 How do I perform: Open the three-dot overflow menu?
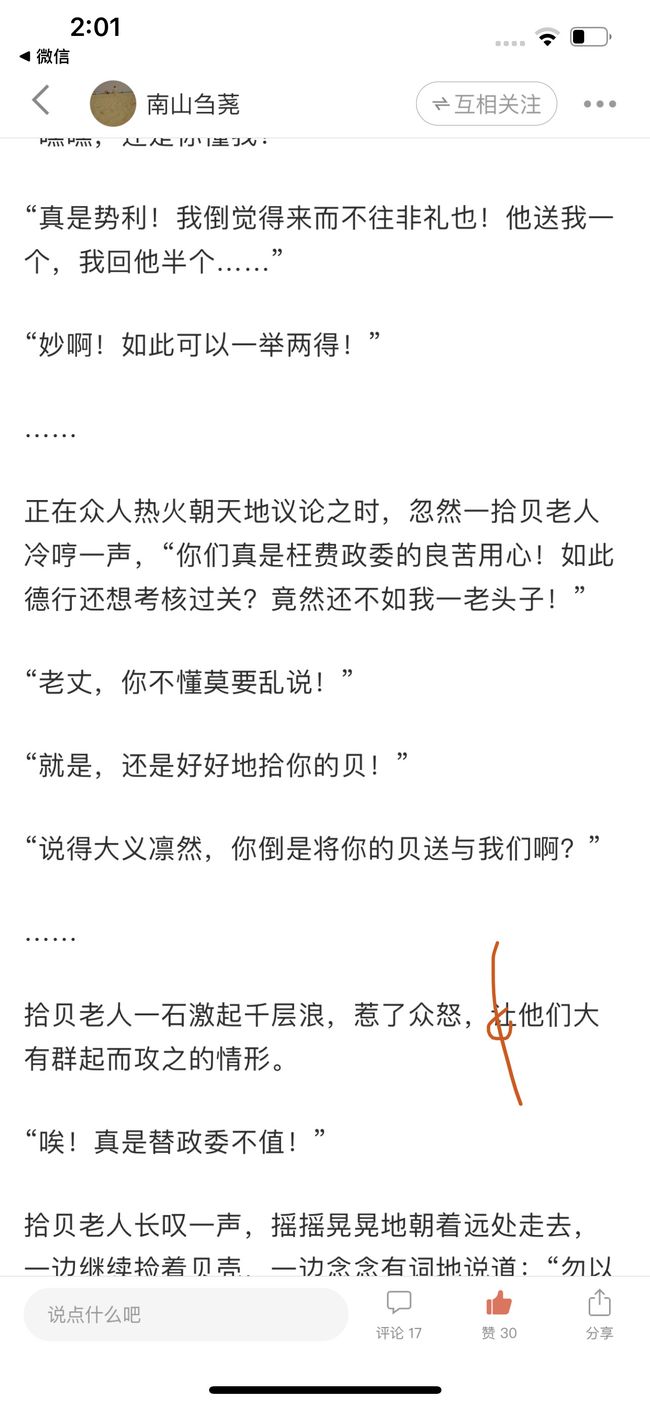[x=600, y=104]
